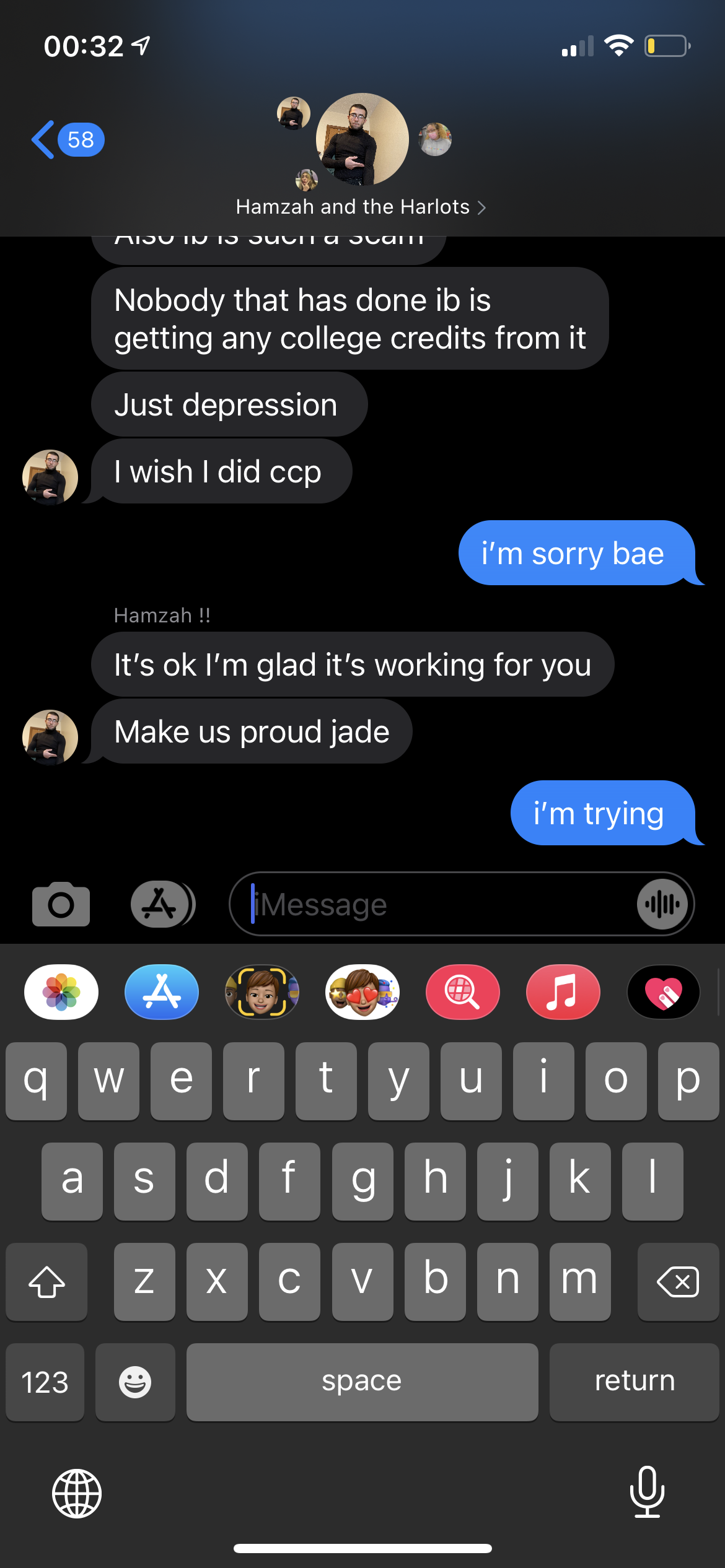Open the Memoji stickers app
Image resolution: width=725 pixels, height=1568 pixels.
tap(362, 992)
